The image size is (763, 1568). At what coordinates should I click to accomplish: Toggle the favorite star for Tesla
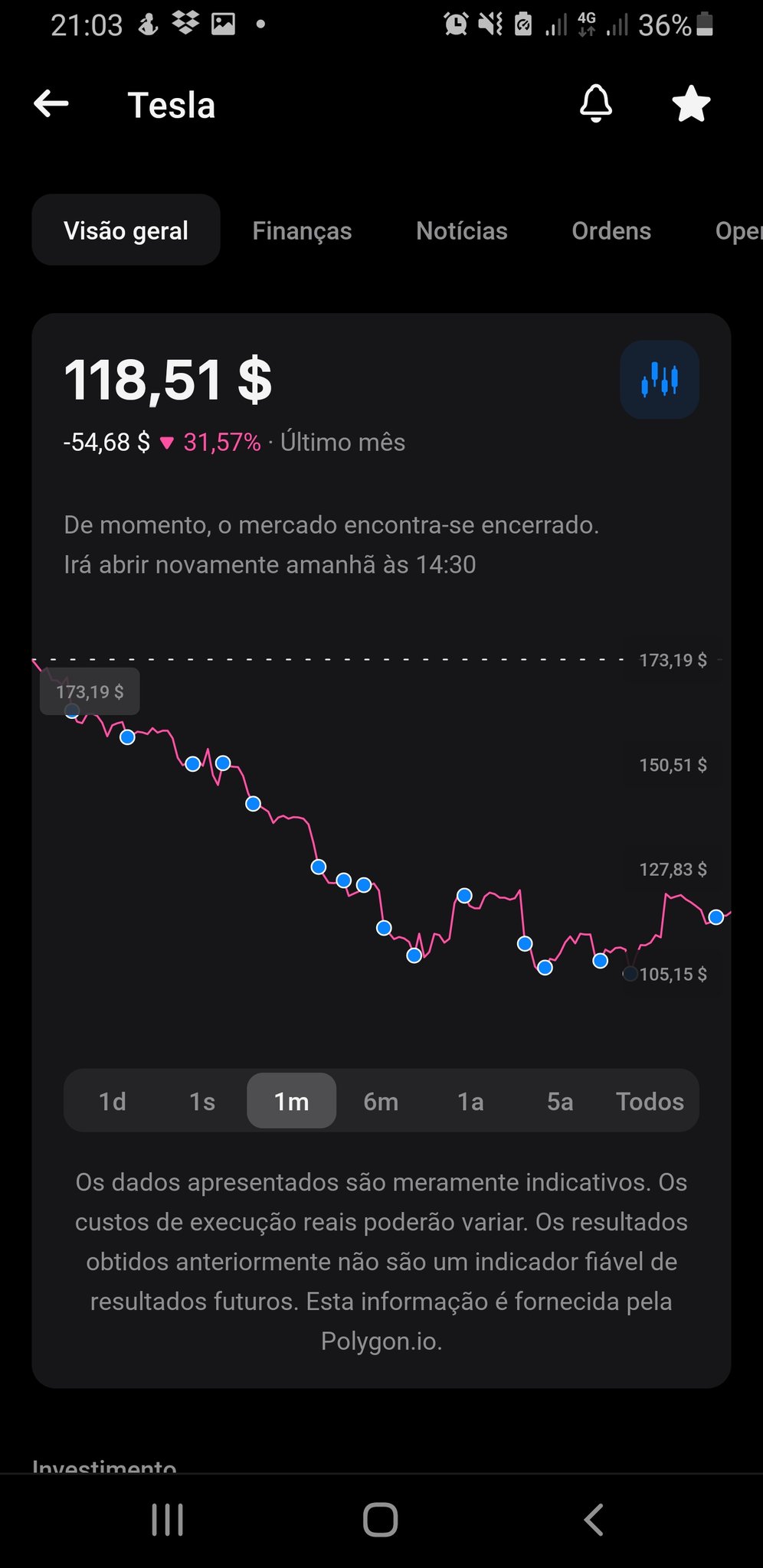tap(691, 104)
